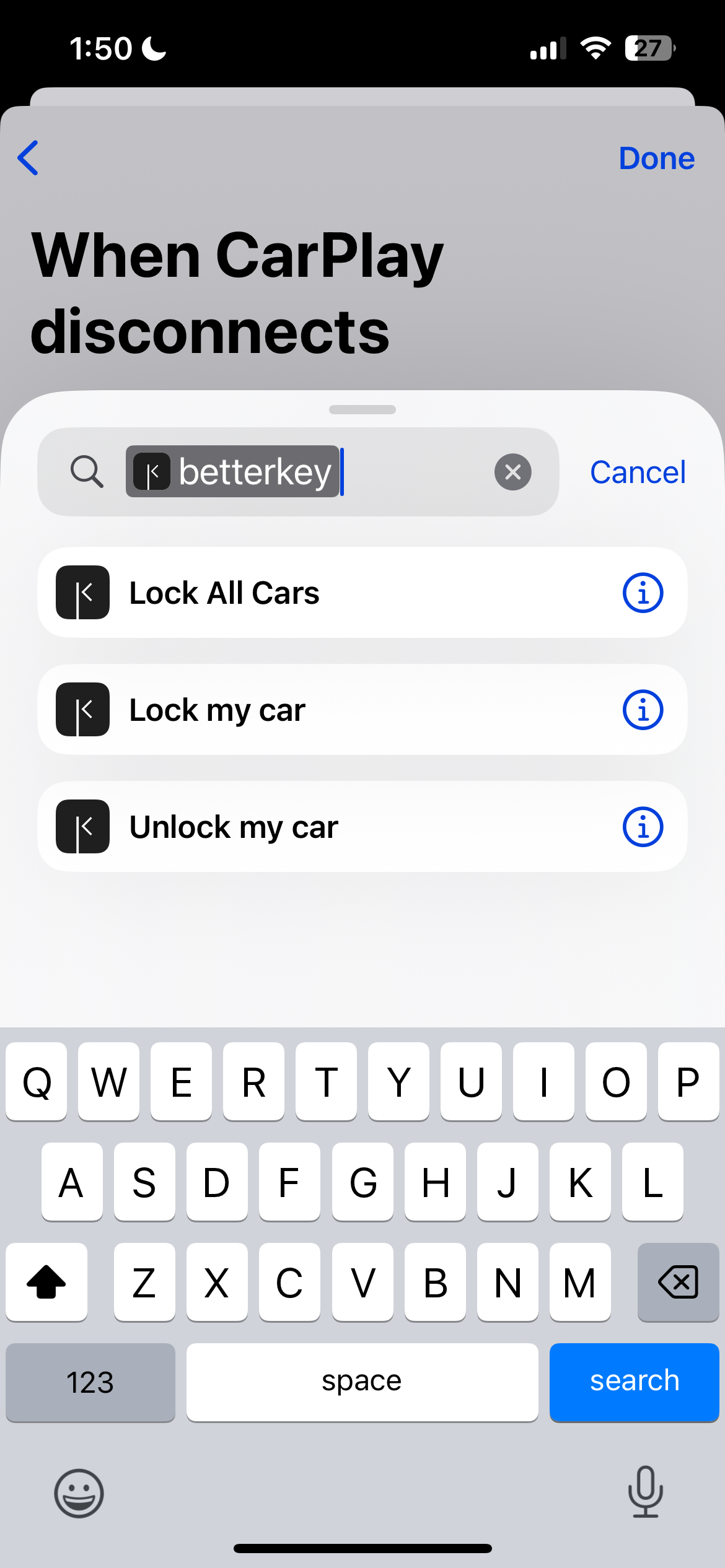Show info for Lock All Cars
This screenshot has width=725, height=1568.
click(643, 593)
